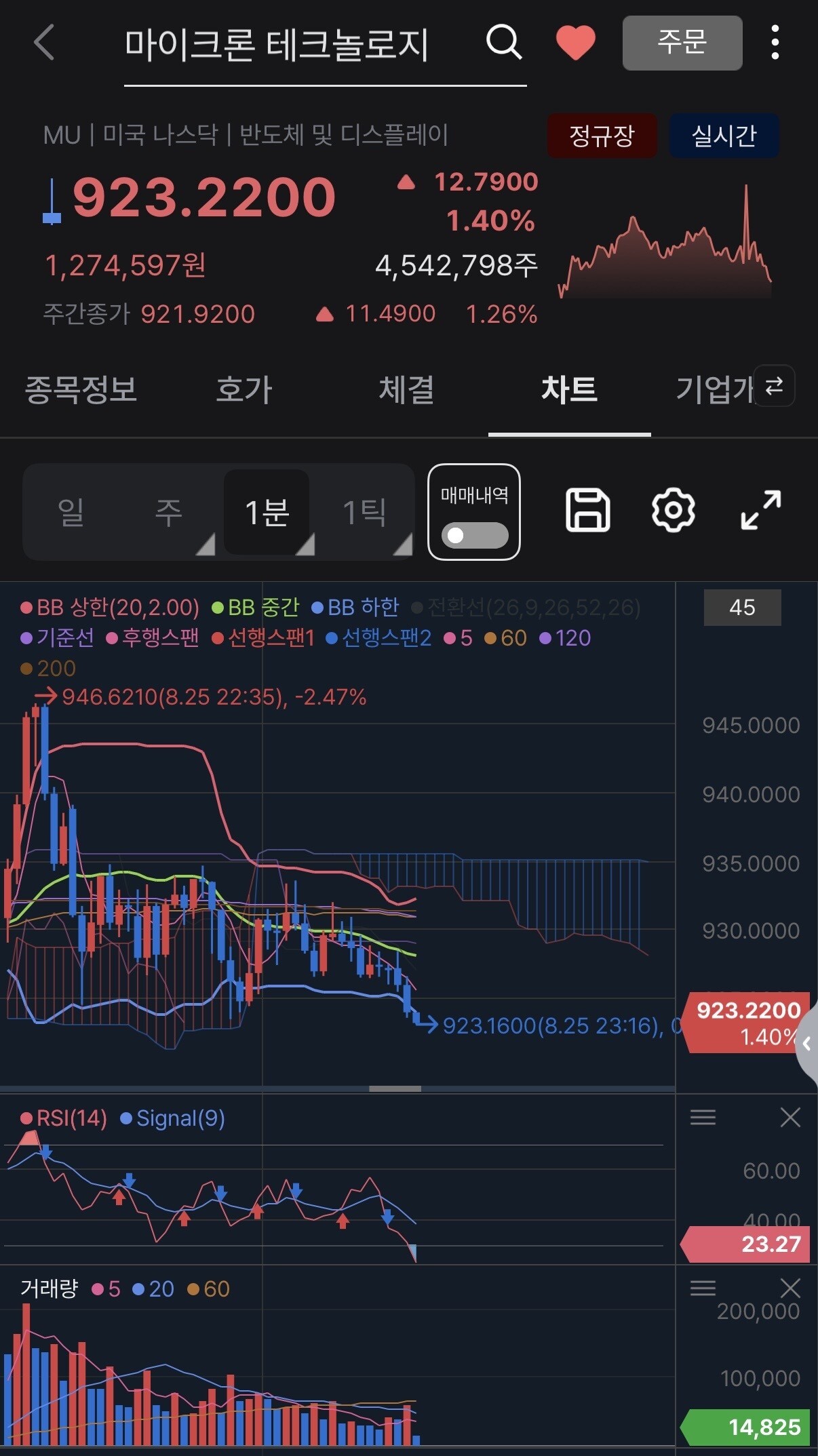The image size is (818, 1456).
Task: Open the tab reorder swap icon
Action: pos(774,386)
